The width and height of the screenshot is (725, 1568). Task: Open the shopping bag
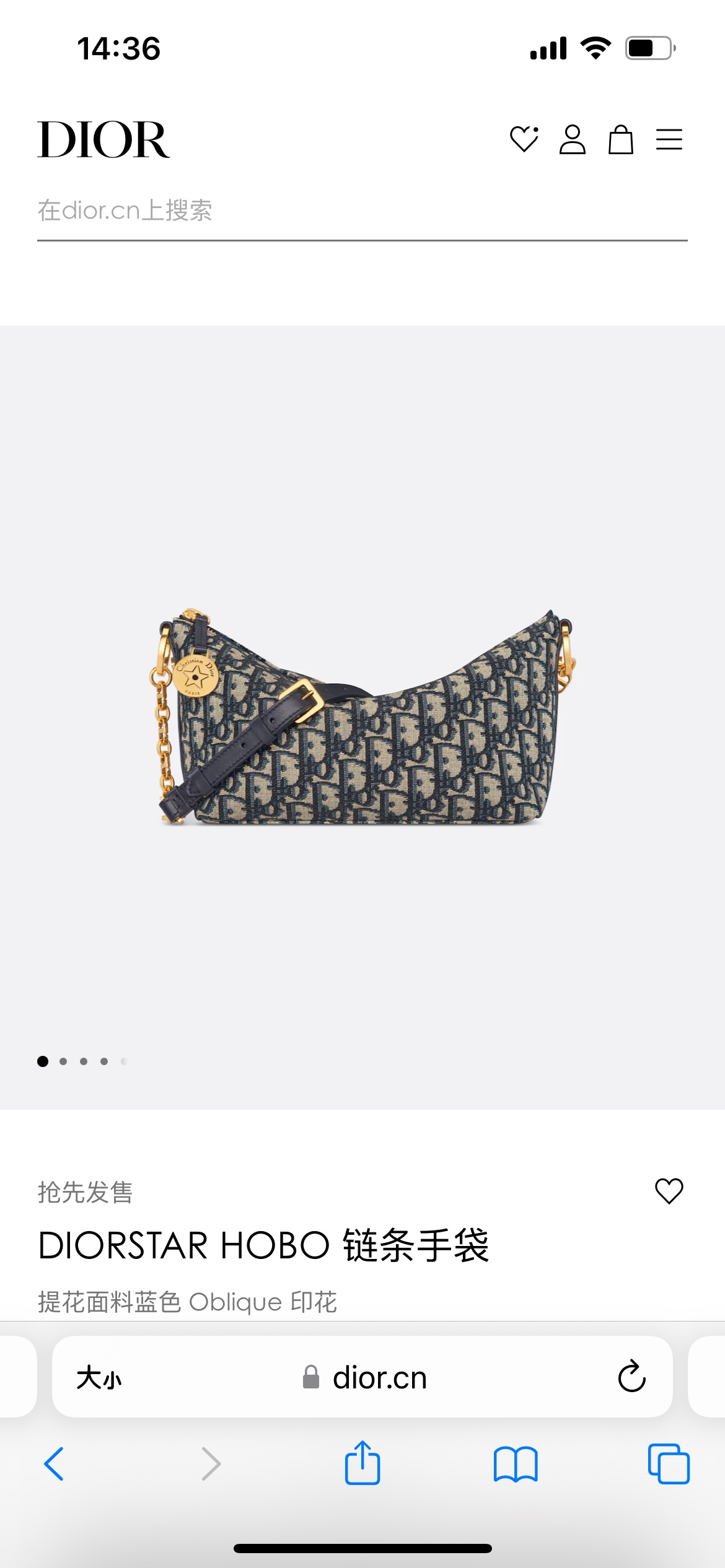click(x=620, y=139)
